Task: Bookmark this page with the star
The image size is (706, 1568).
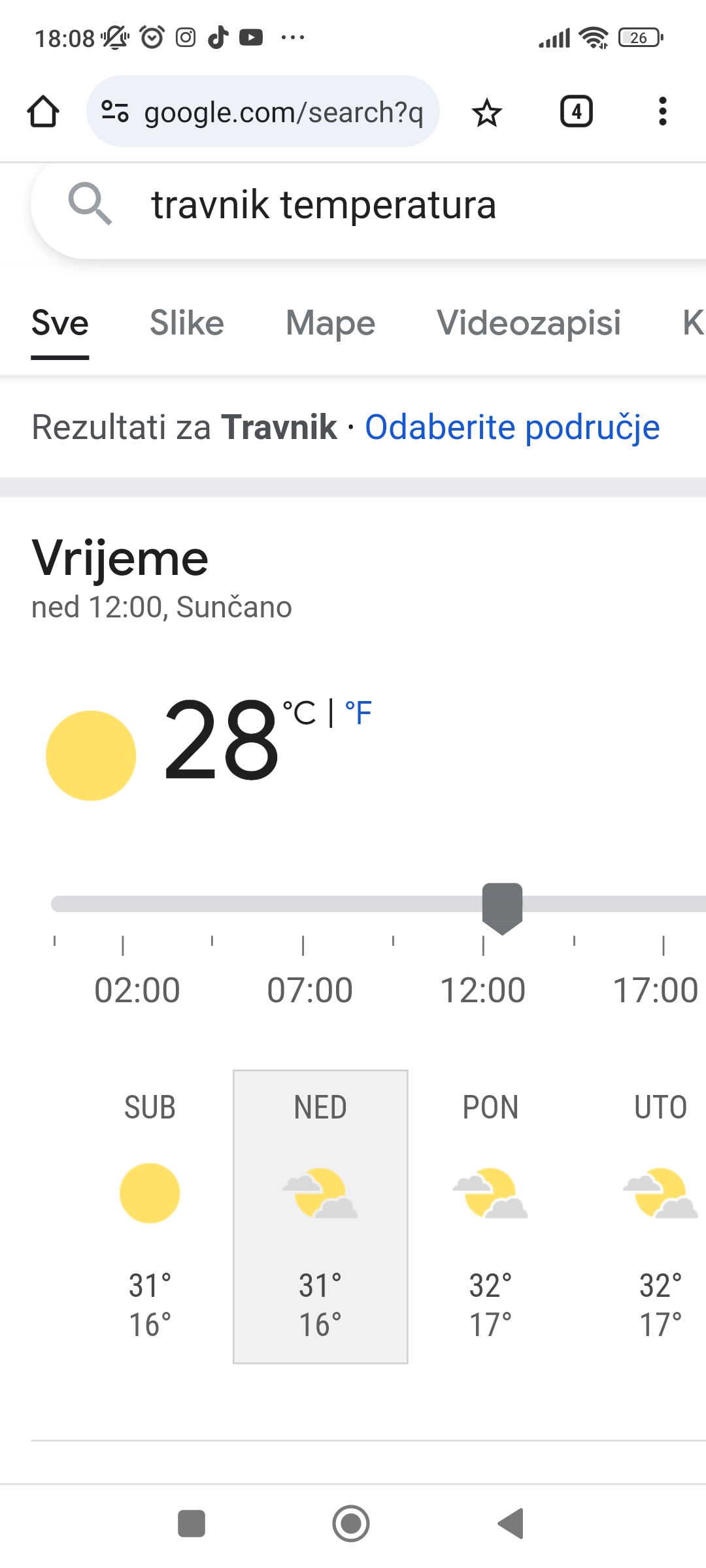Action: 486,112
